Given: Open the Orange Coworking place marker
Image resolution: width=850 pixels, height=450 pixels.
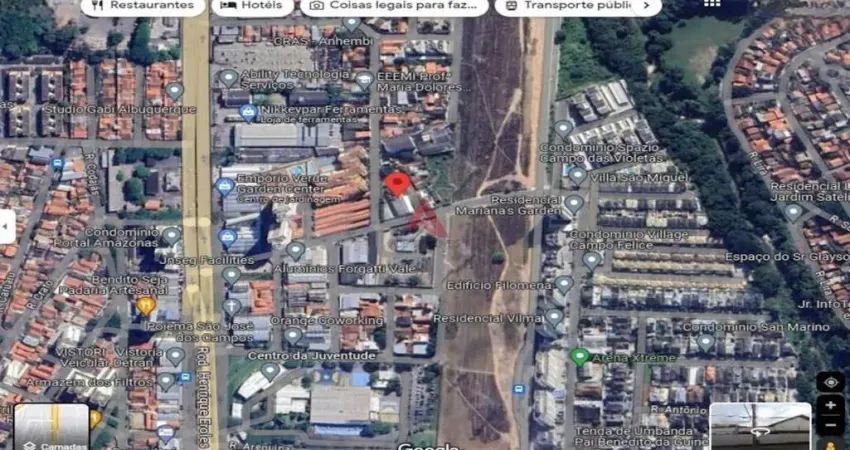Looking at the screenshot, I should tap(292, 336).
